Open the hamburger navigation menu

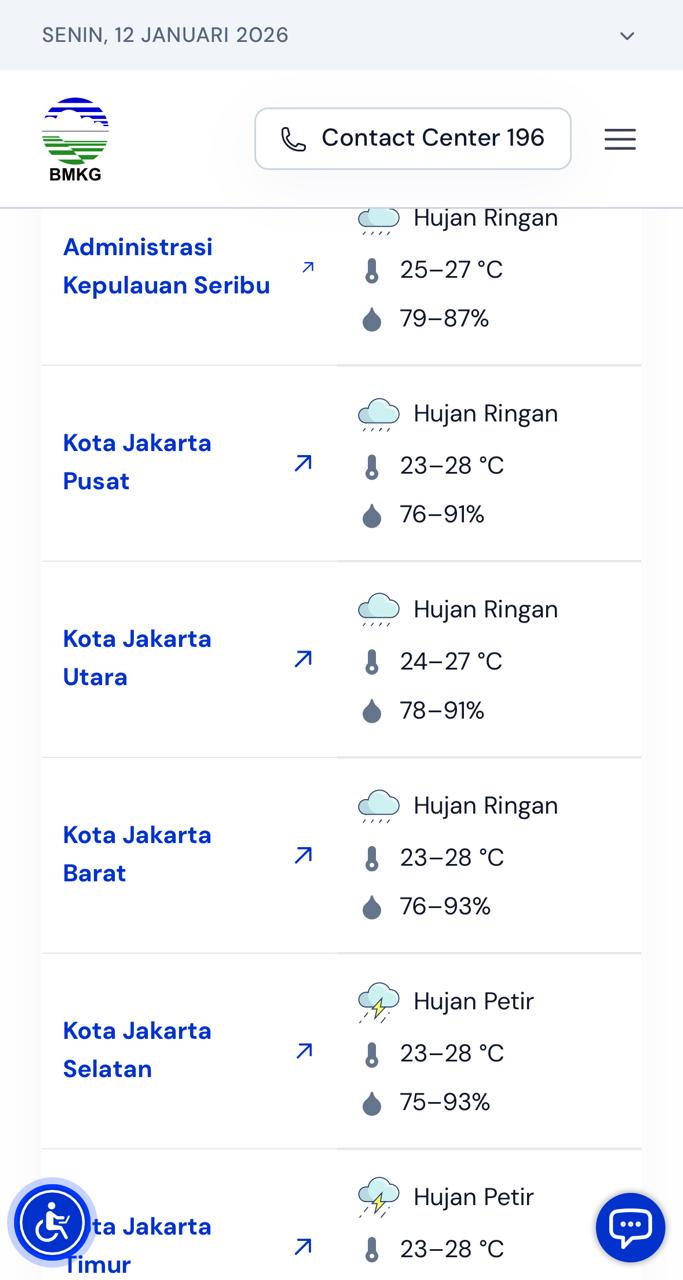tap(620, 139)
